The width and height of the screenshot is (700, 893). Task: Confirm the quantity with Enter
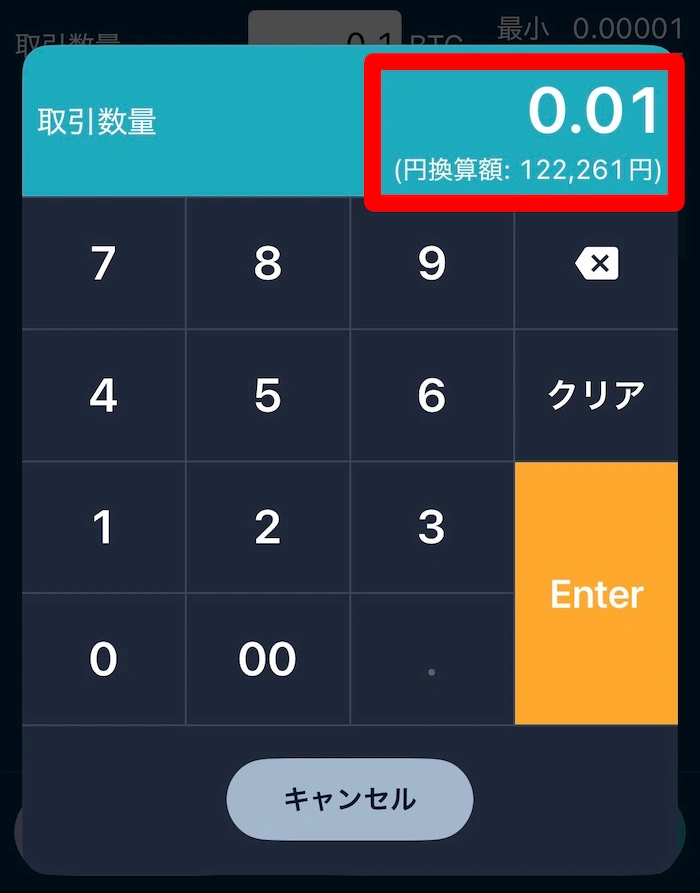(596, 593)
